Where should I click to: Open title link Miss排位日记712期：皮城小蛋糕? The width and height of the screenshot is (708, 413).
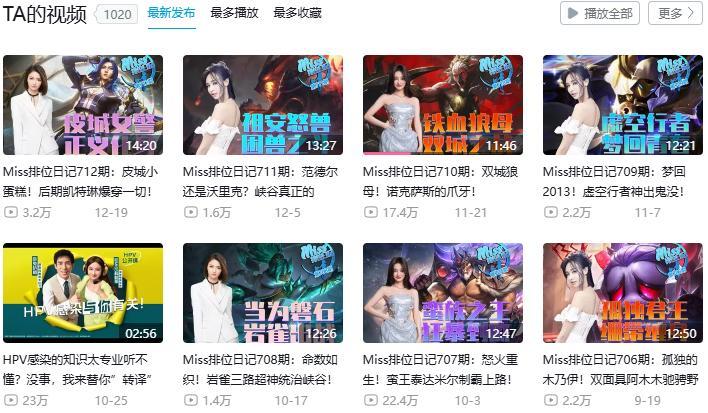79,180
